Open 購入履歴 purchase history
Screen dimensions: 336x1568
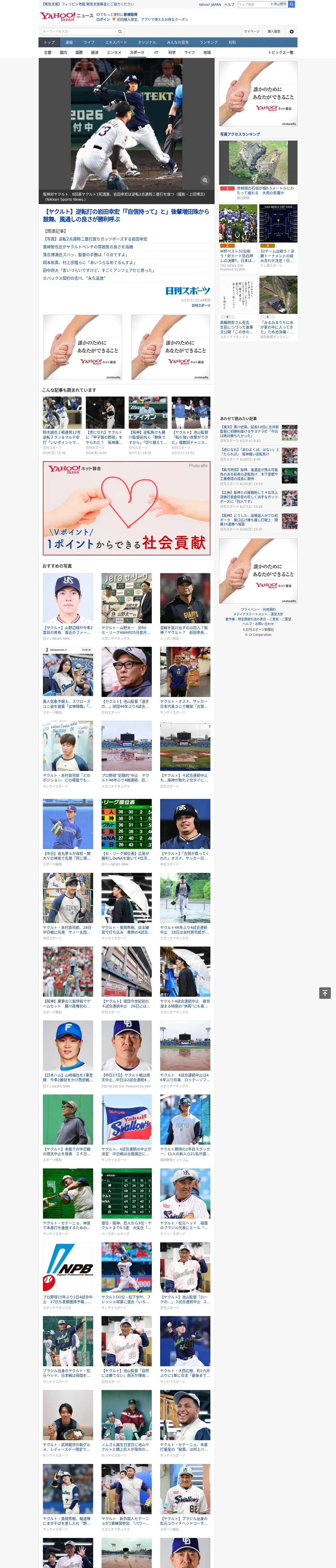point(274,31)
